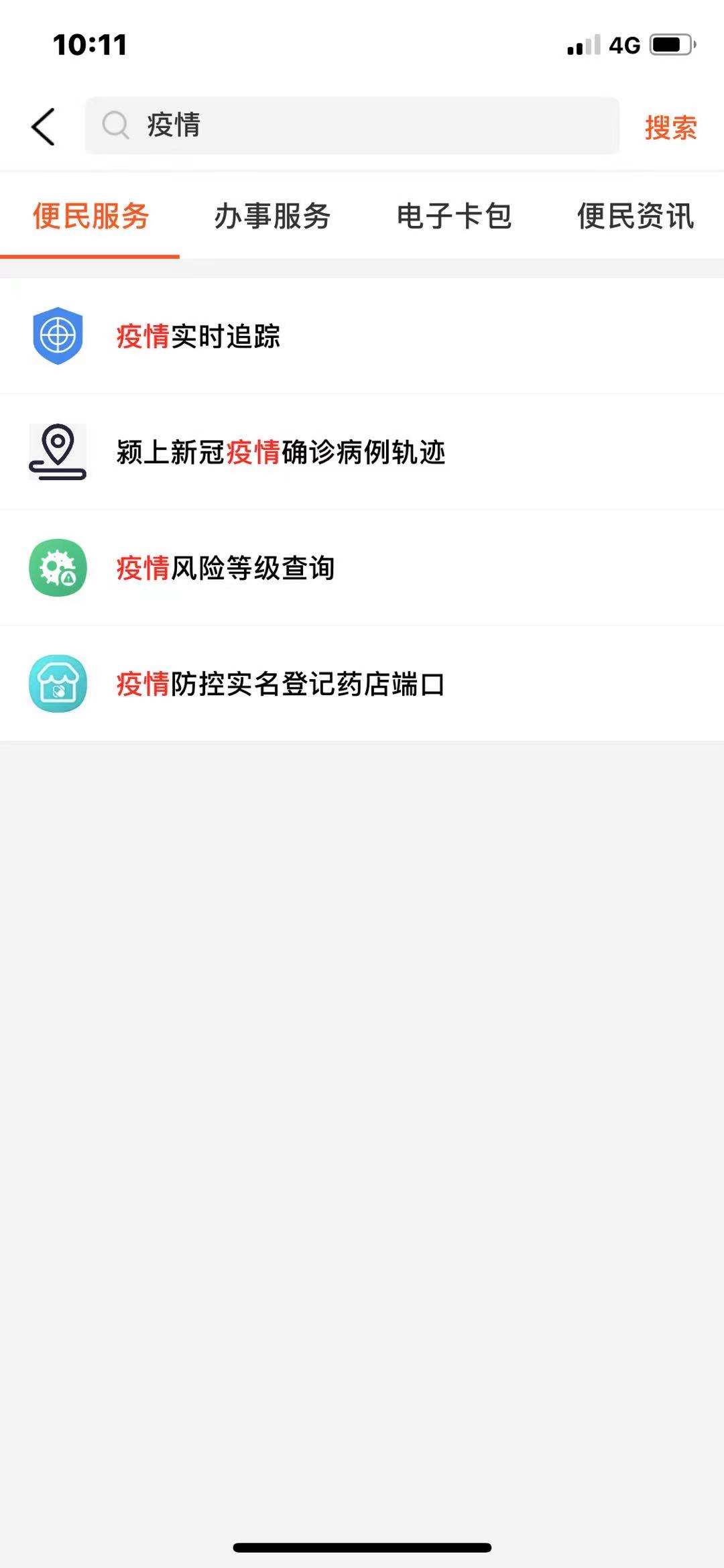Open 疫情实时追踪 service

198,337
